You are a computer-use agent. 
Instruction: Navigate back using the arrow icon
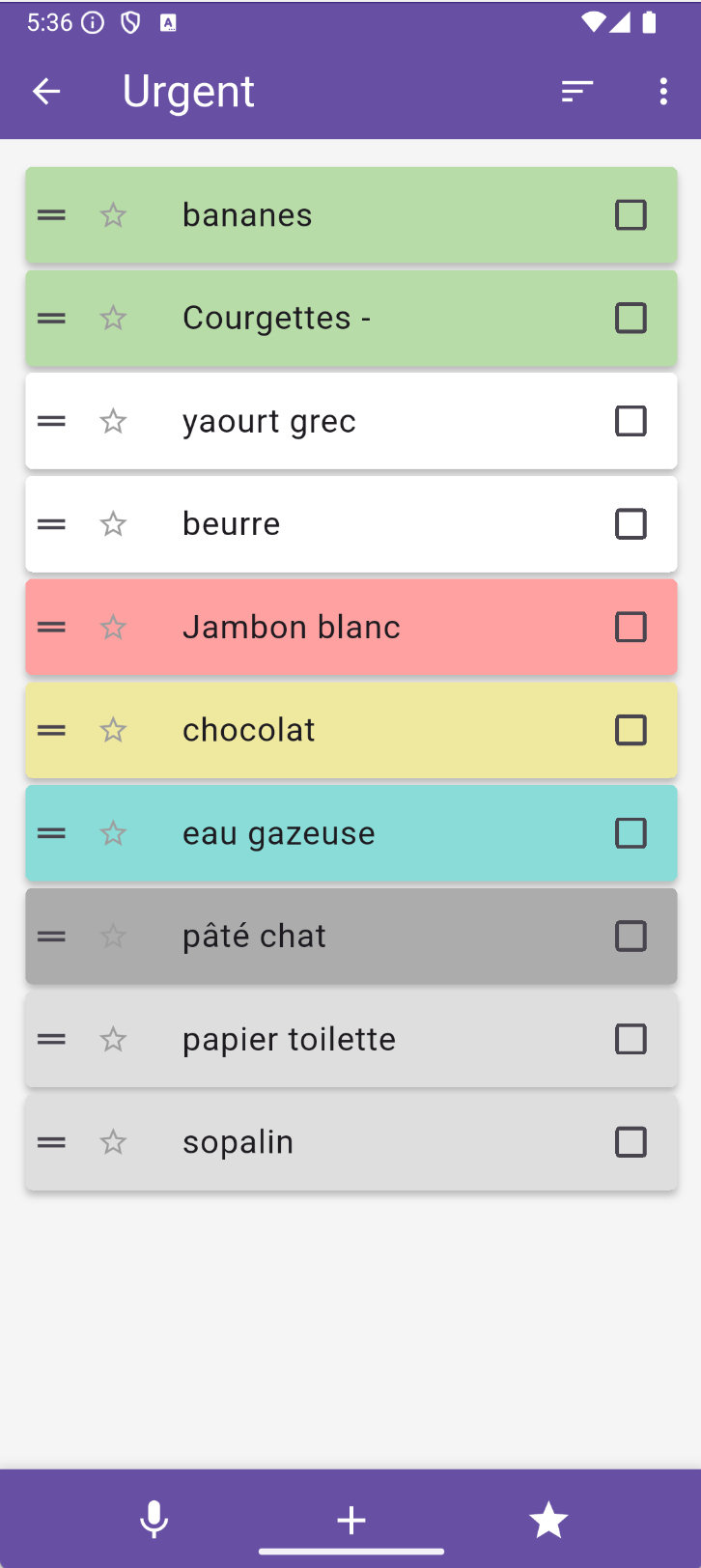click(45, 91)
